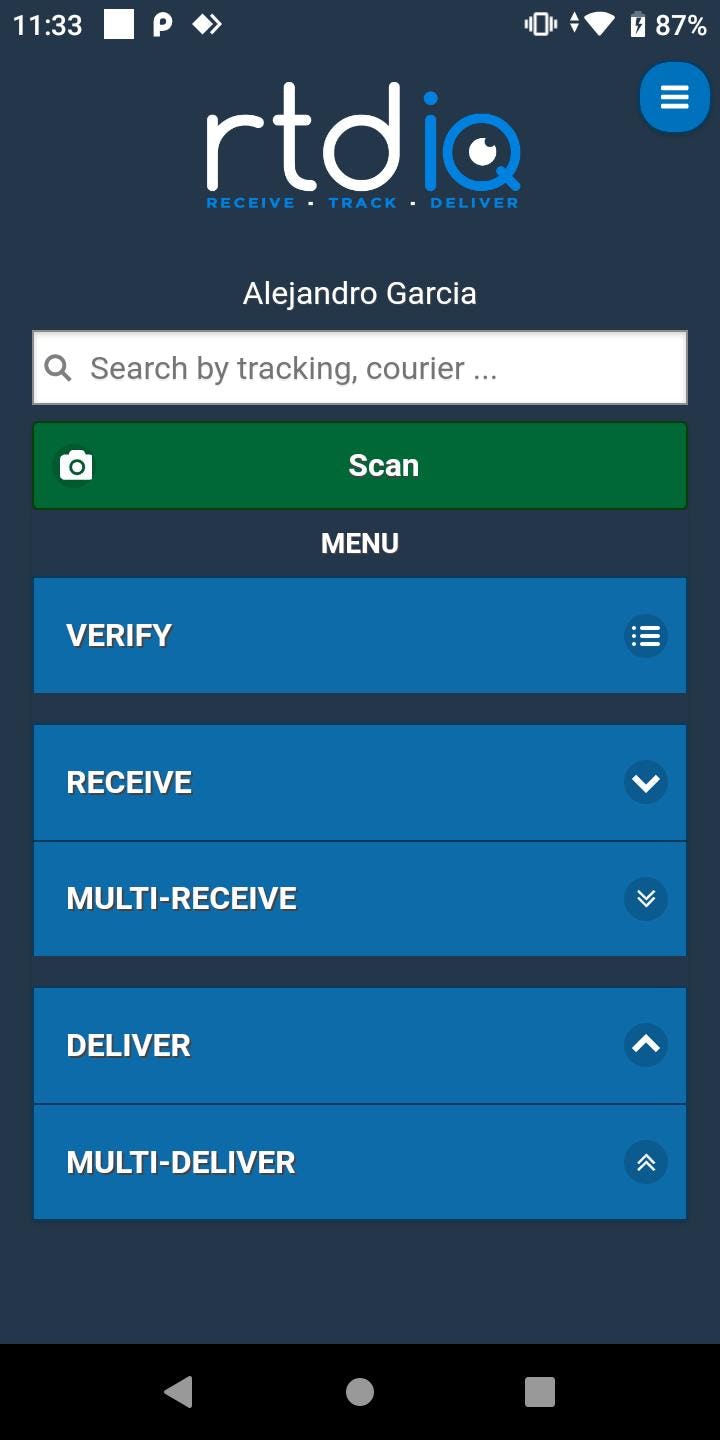The image size is (720, 1440).
Task: Go back with the system back button
Action: [178, 1391]
